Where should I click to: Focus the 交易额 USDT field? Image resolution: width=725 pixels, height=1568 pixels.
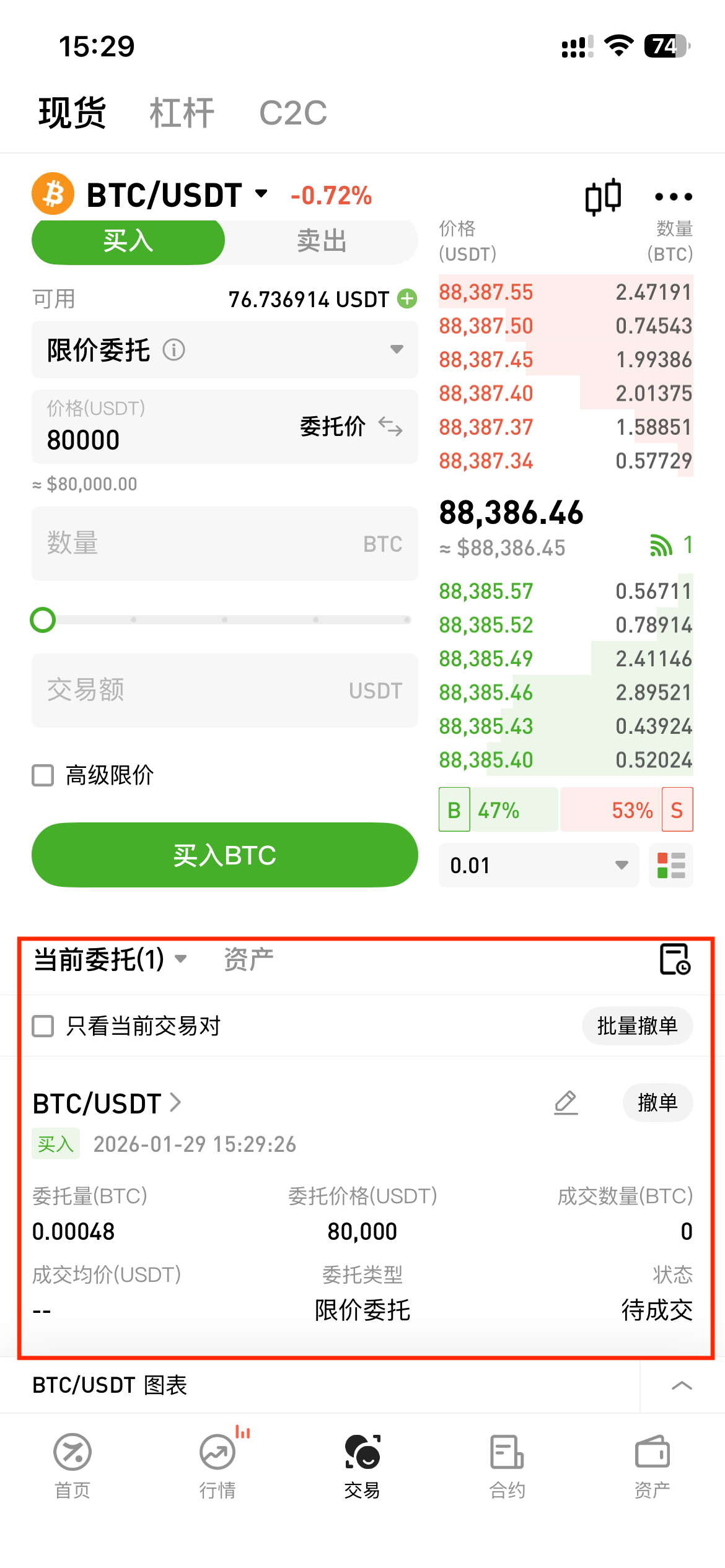coord(224,690)
